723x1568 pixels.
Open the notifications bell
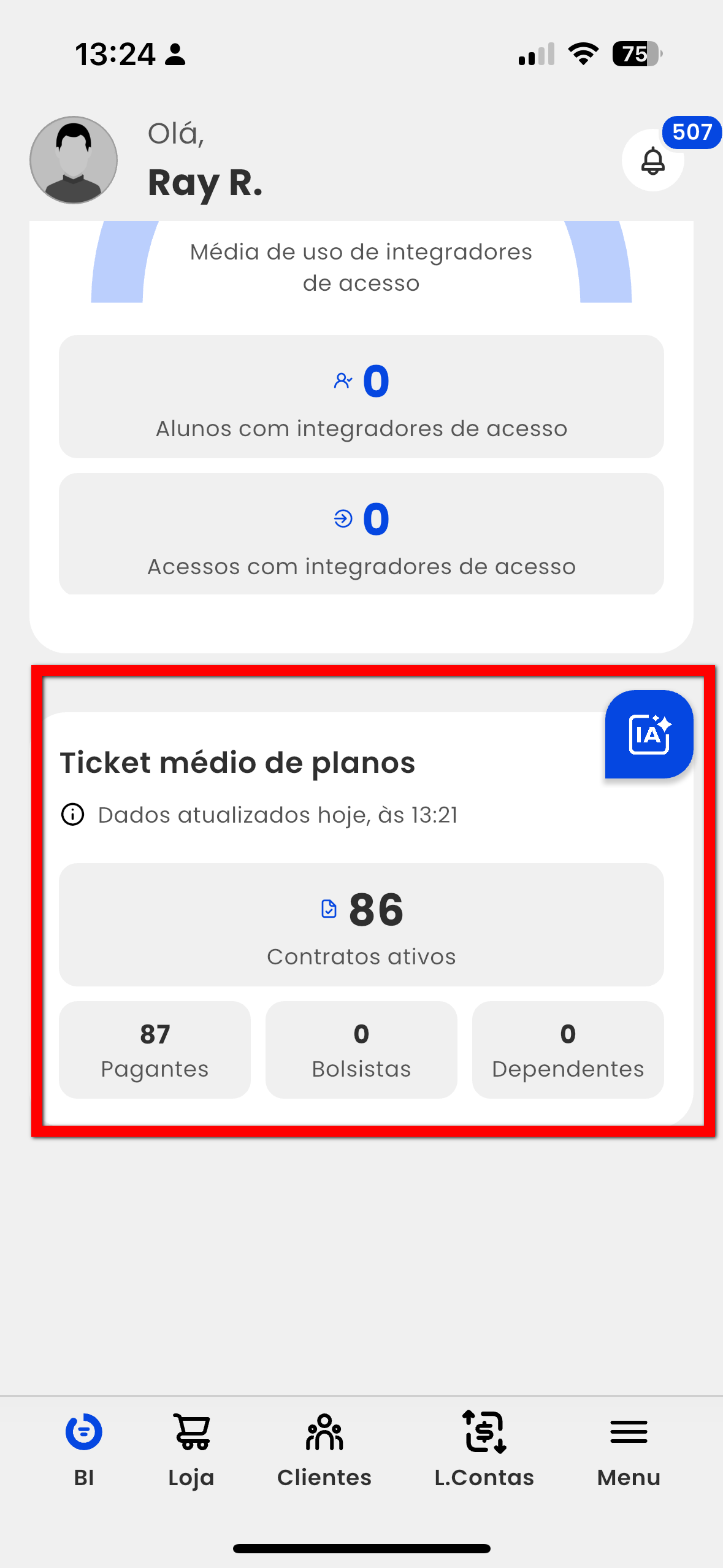pyautogui.click(x=652, y=161)
